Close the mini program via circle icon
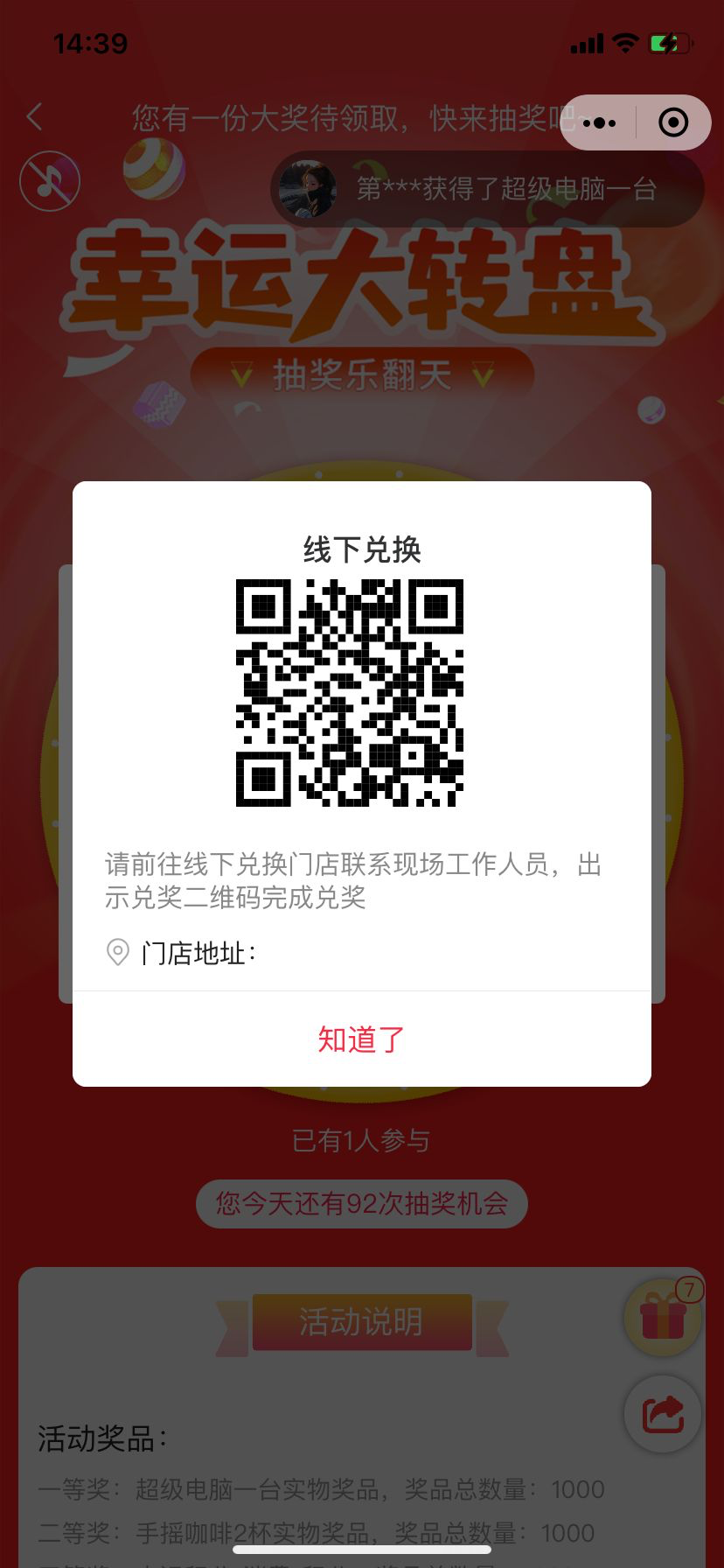724x1568 pixels. (x=672, y=122)
